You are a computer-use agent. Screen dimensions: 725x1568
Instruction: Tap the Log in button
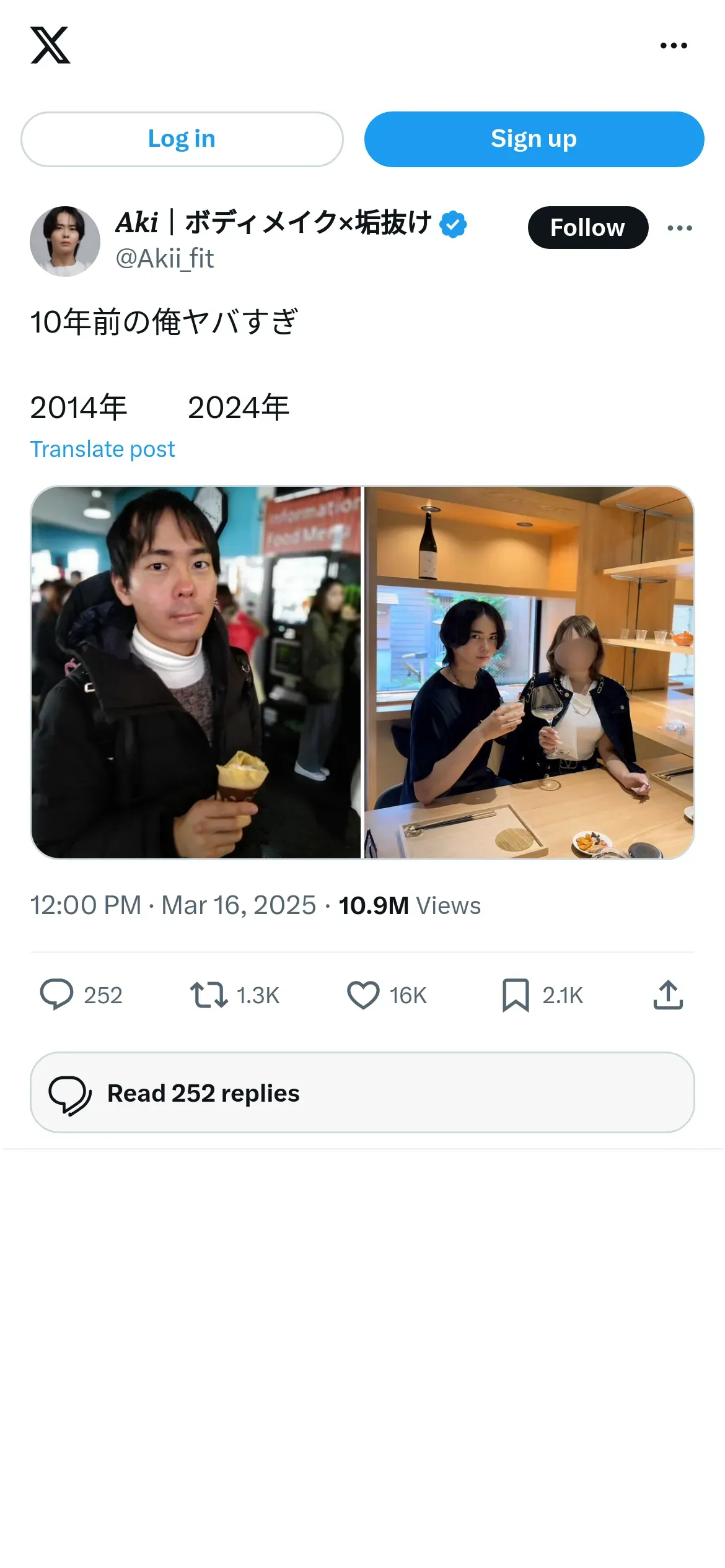pos(182,139)
